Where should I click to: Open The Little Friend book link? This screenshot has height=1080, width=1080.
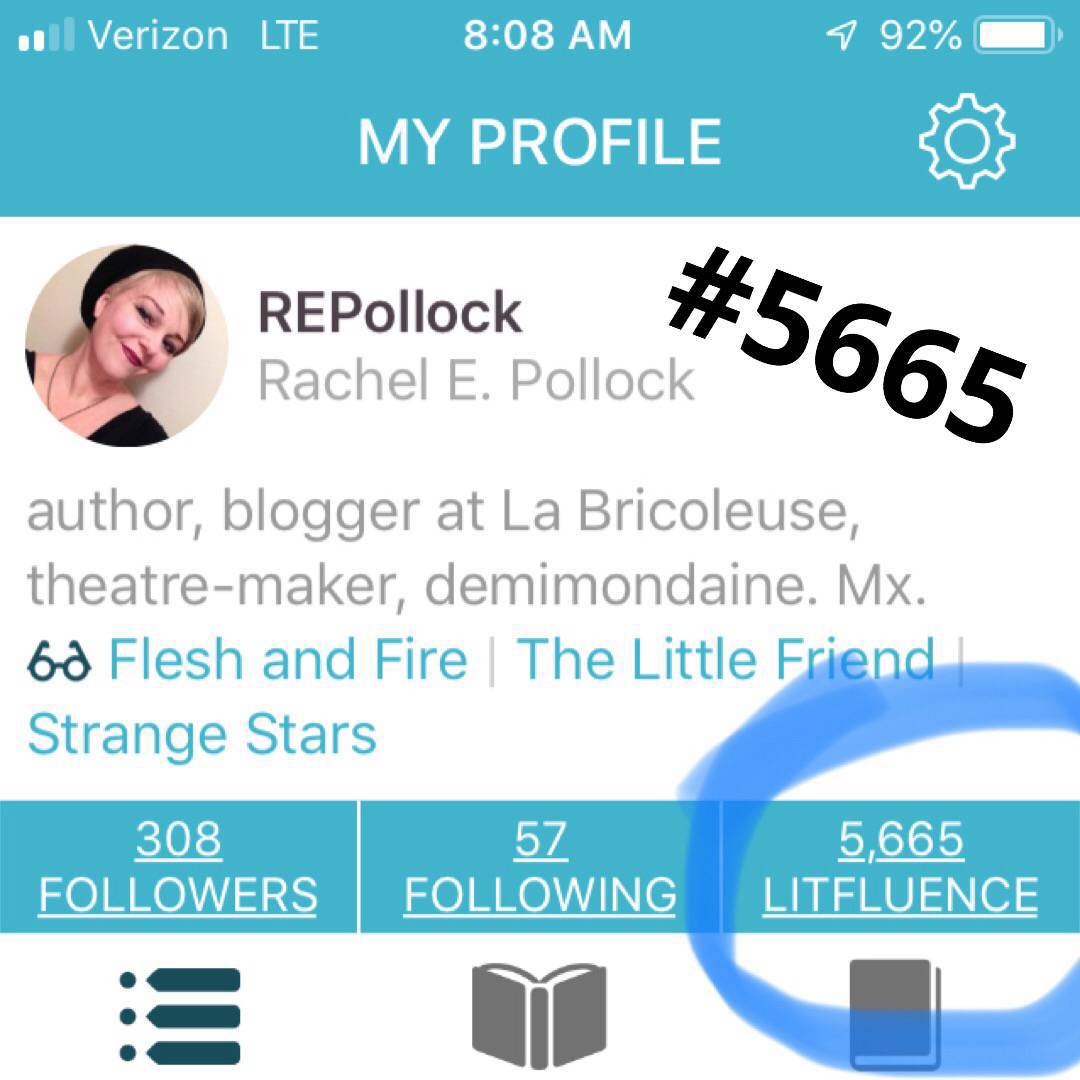[x=725, y=660]
